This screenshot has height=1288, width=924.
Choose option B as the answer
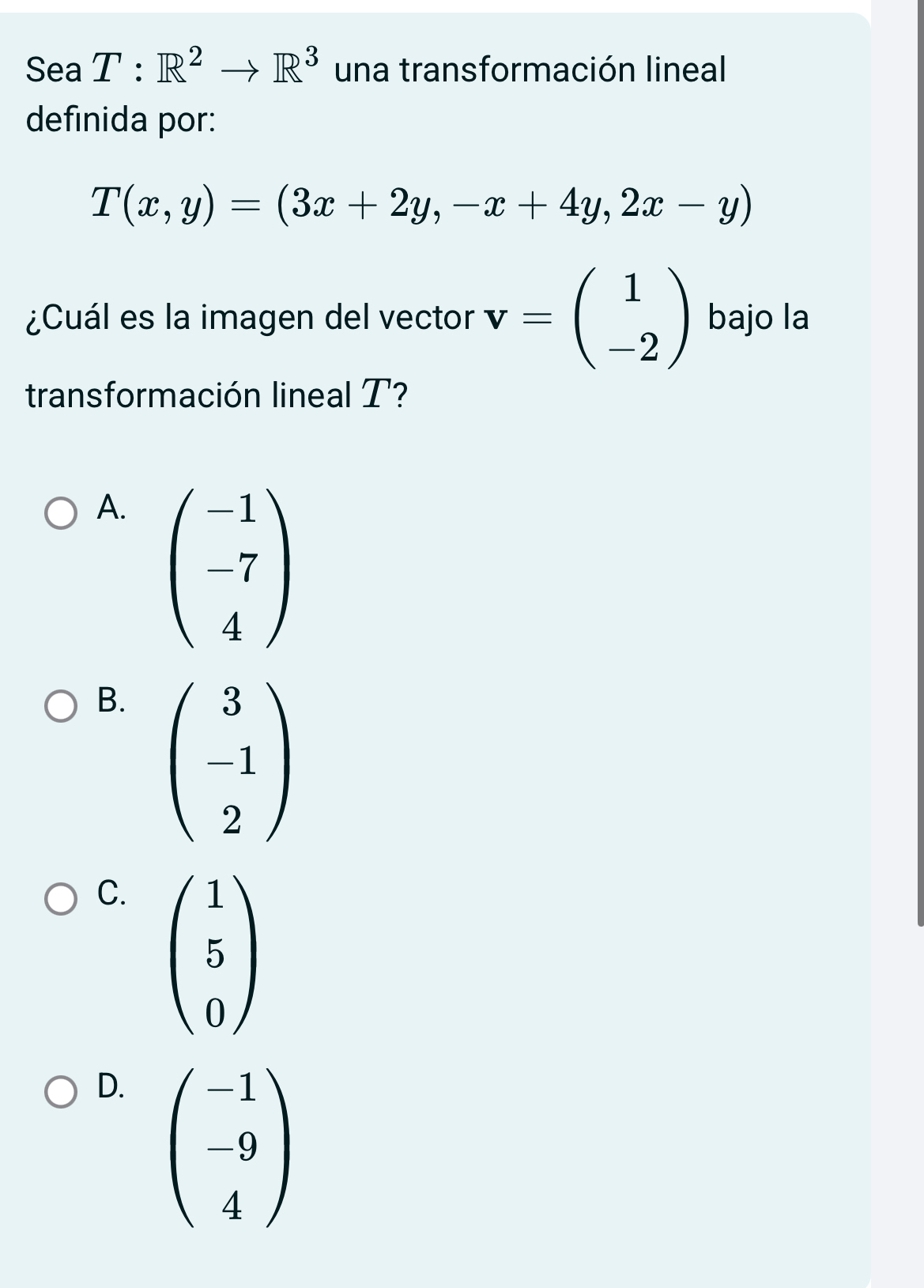pos(62,707)
